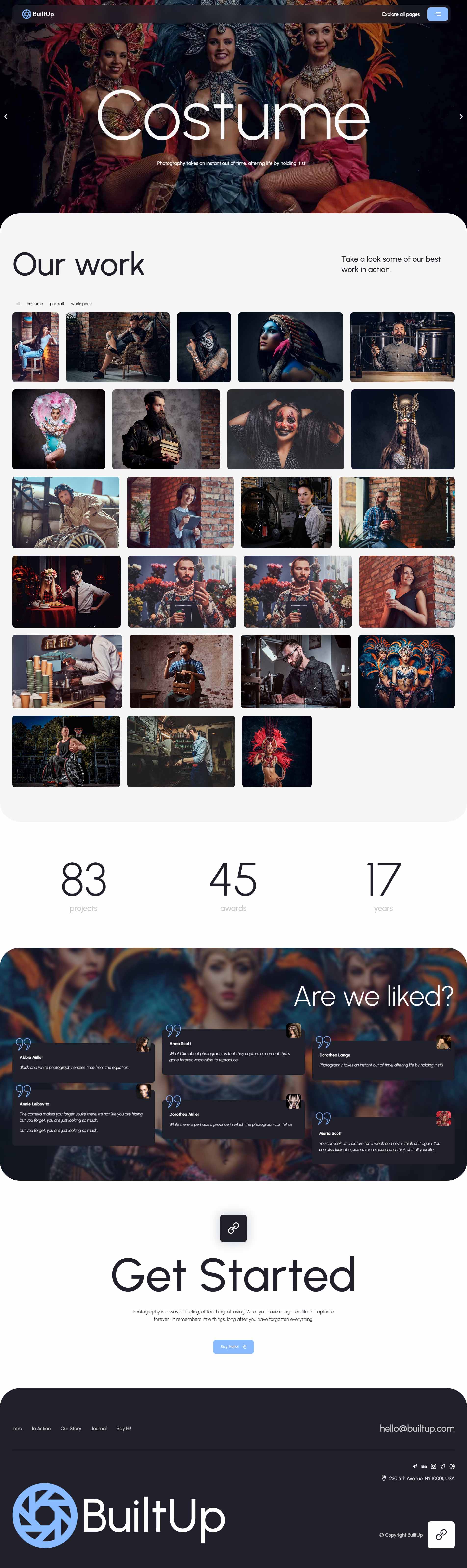Open Say Hi! footer link
The image size is (467, 1568).
(124, 1428)
